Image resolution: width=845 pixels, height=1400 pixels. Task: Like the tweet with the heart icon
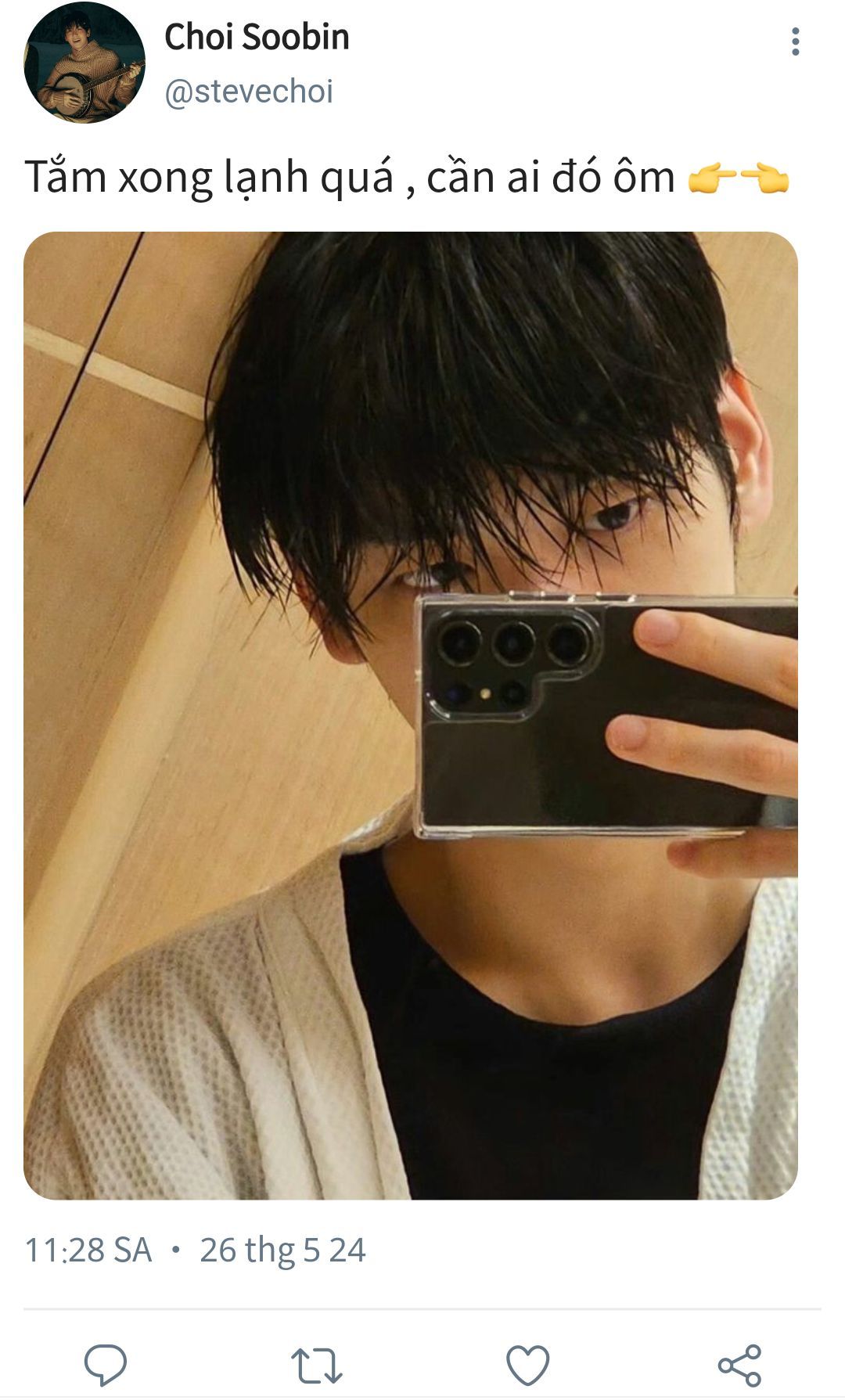click(x=528, y=1366)
